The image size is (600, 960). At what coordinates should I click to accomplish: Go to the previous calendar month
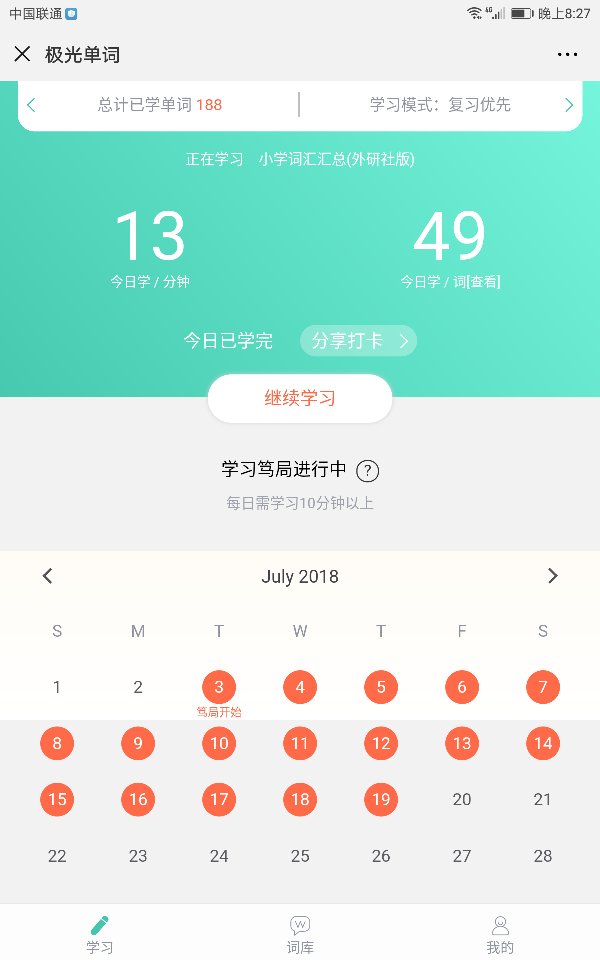point(47,576)
